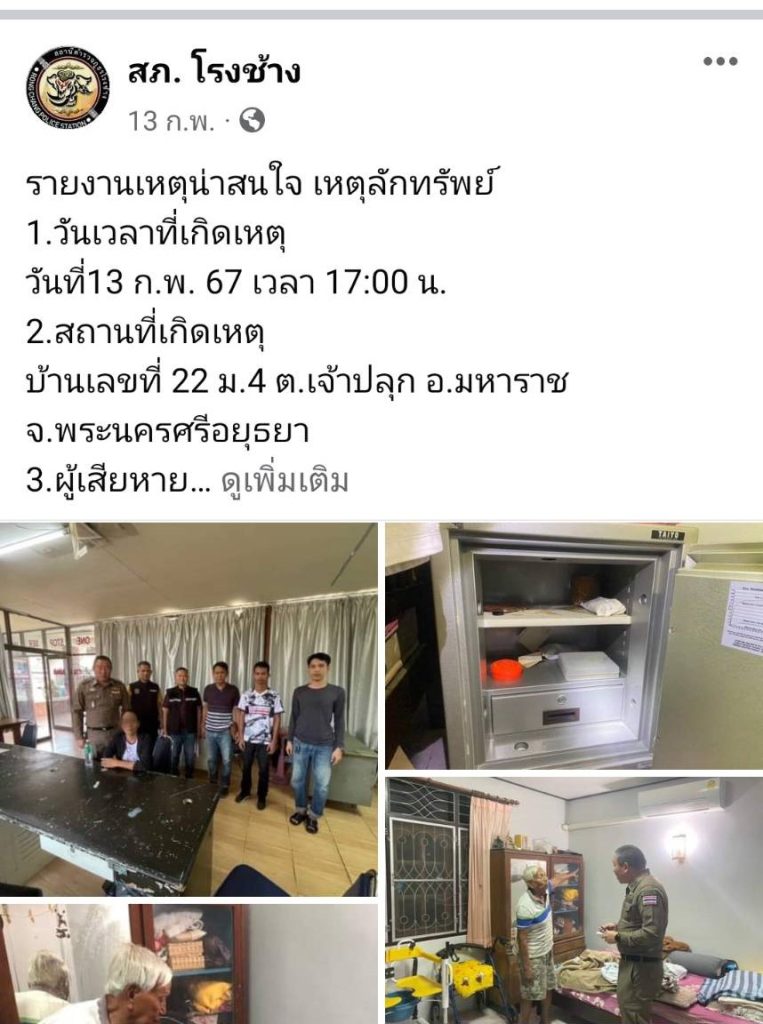The image size is (763, 1024).
Task: View the open safe photo
Action: tap(573, 645)
